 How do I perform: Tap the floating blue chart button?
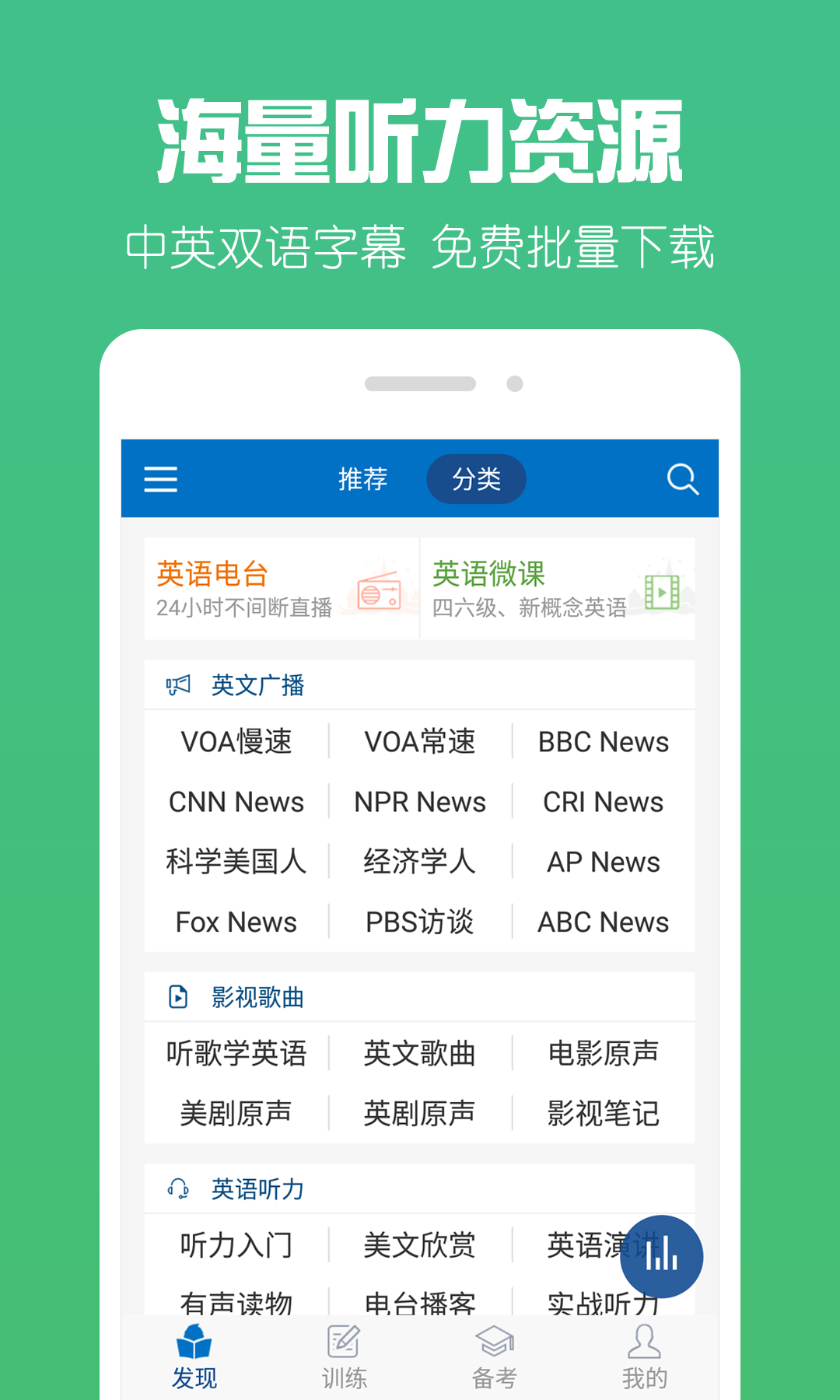point(661,1256)
